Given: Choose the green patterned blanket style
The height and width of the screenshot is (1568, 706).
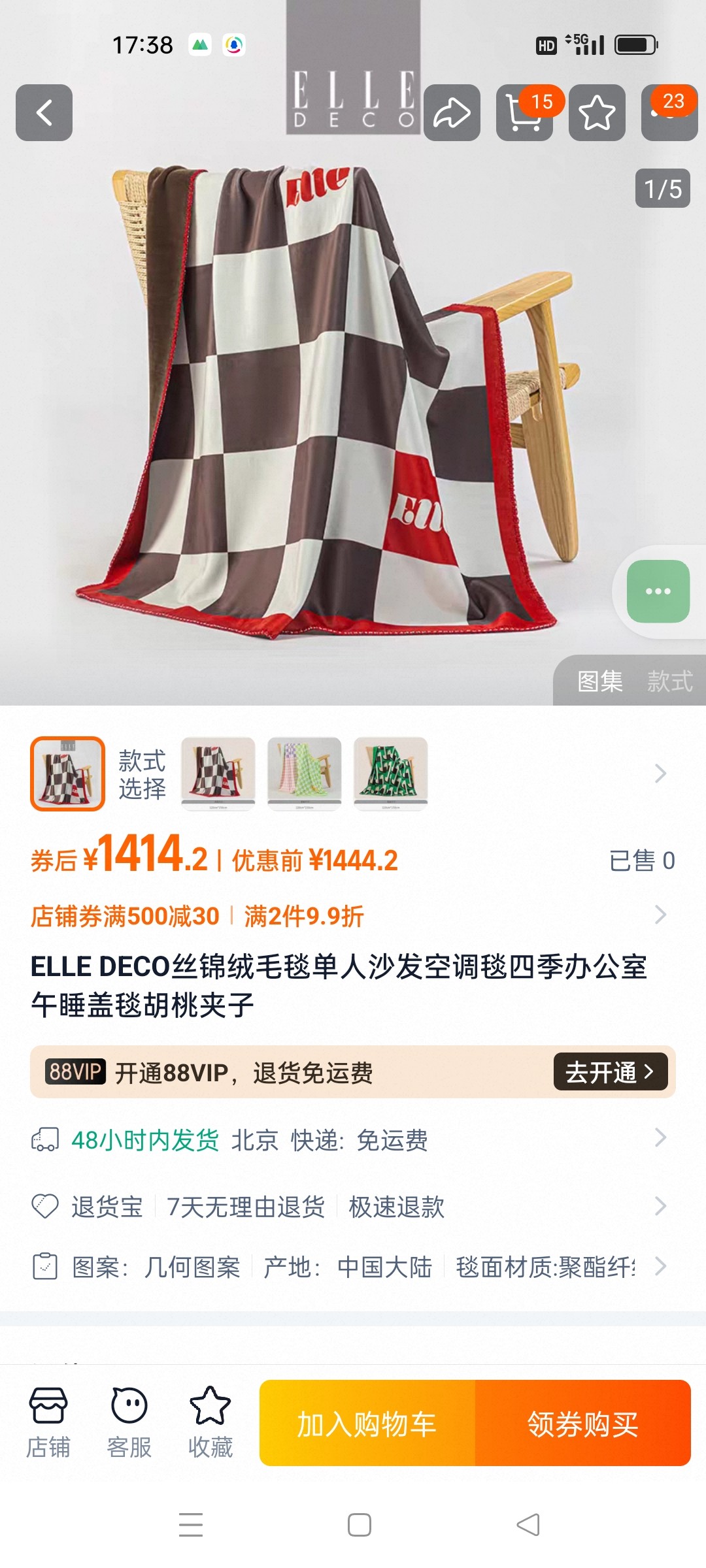Looking at the screenshot, I should click(390, 774).
